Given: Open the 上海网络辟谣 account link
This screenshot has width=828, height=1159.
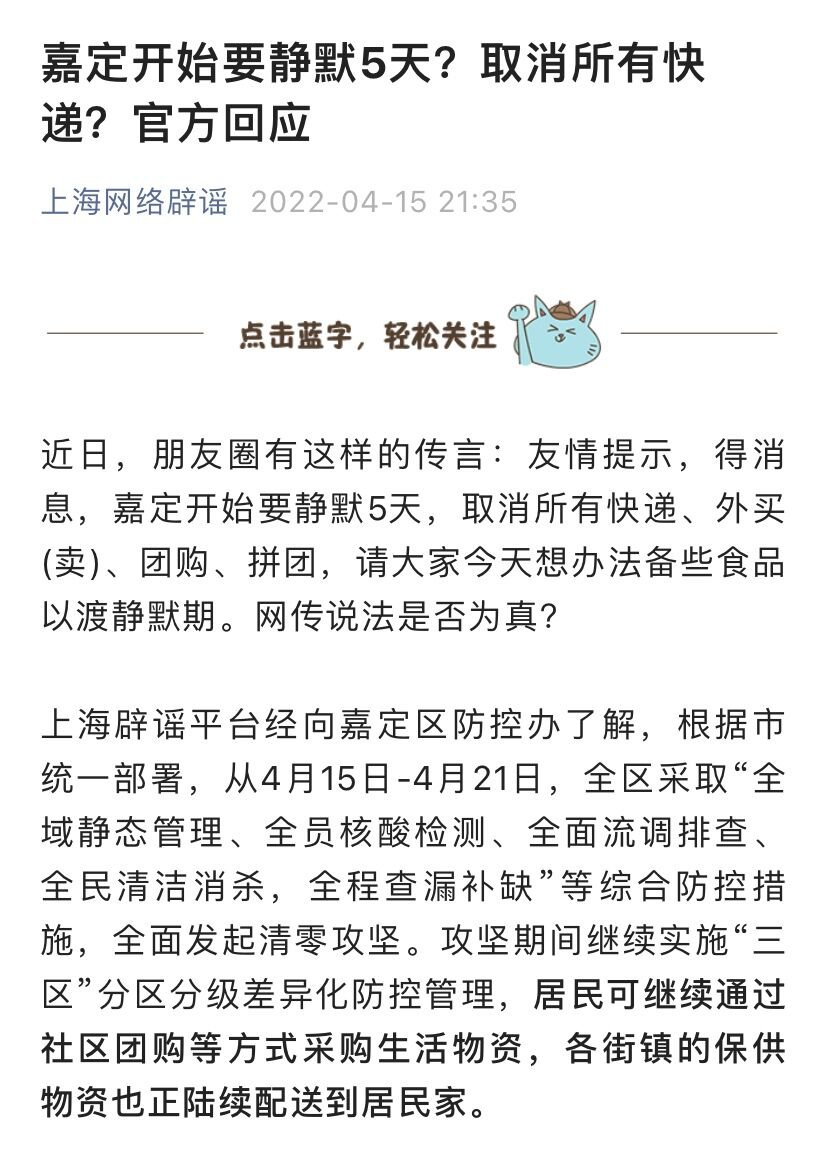Looking at the screenshot, I should click(x=135, y=202).
